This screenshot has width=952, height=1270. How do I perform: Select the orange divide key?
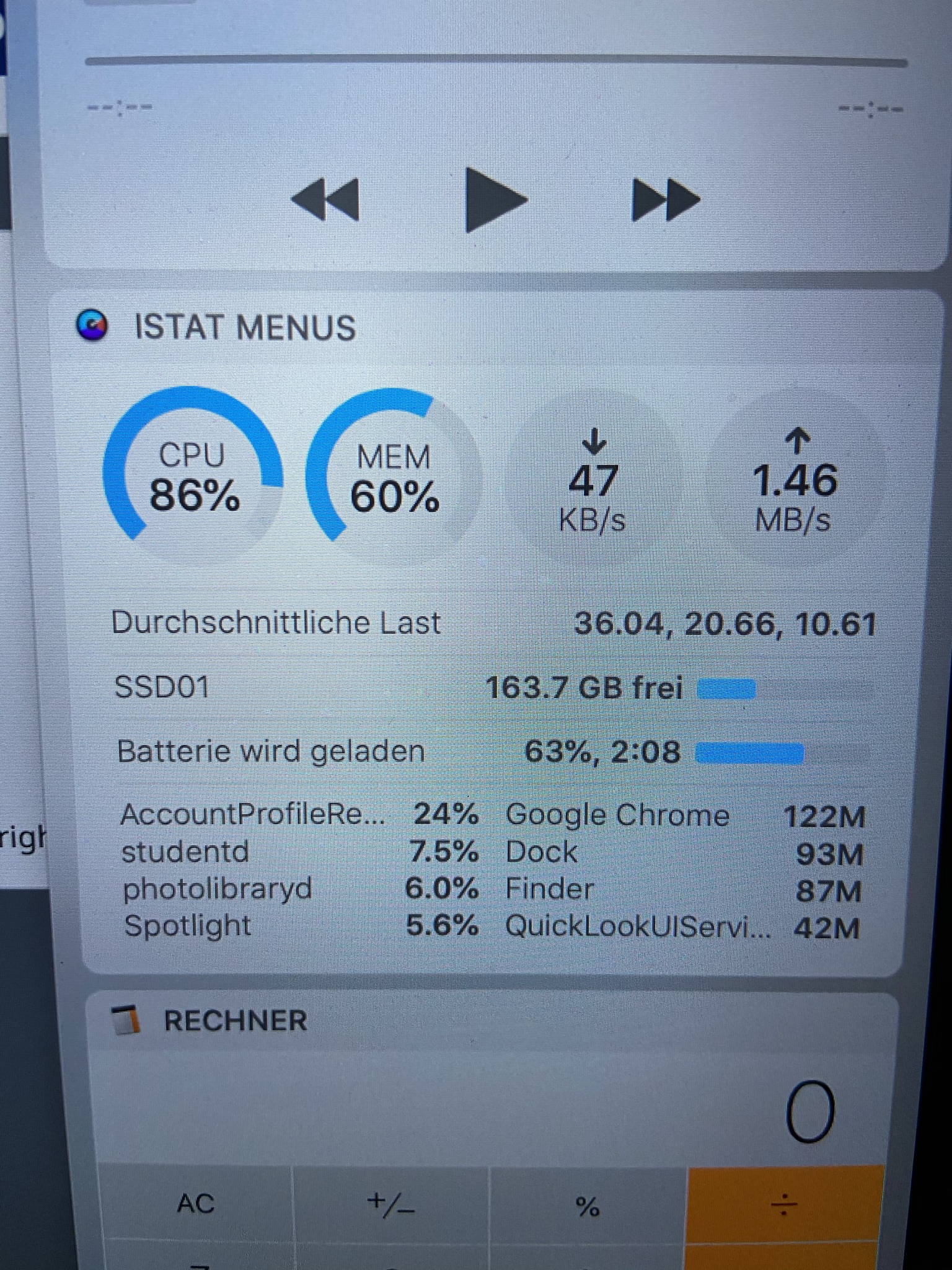[x=785, y=1204]
